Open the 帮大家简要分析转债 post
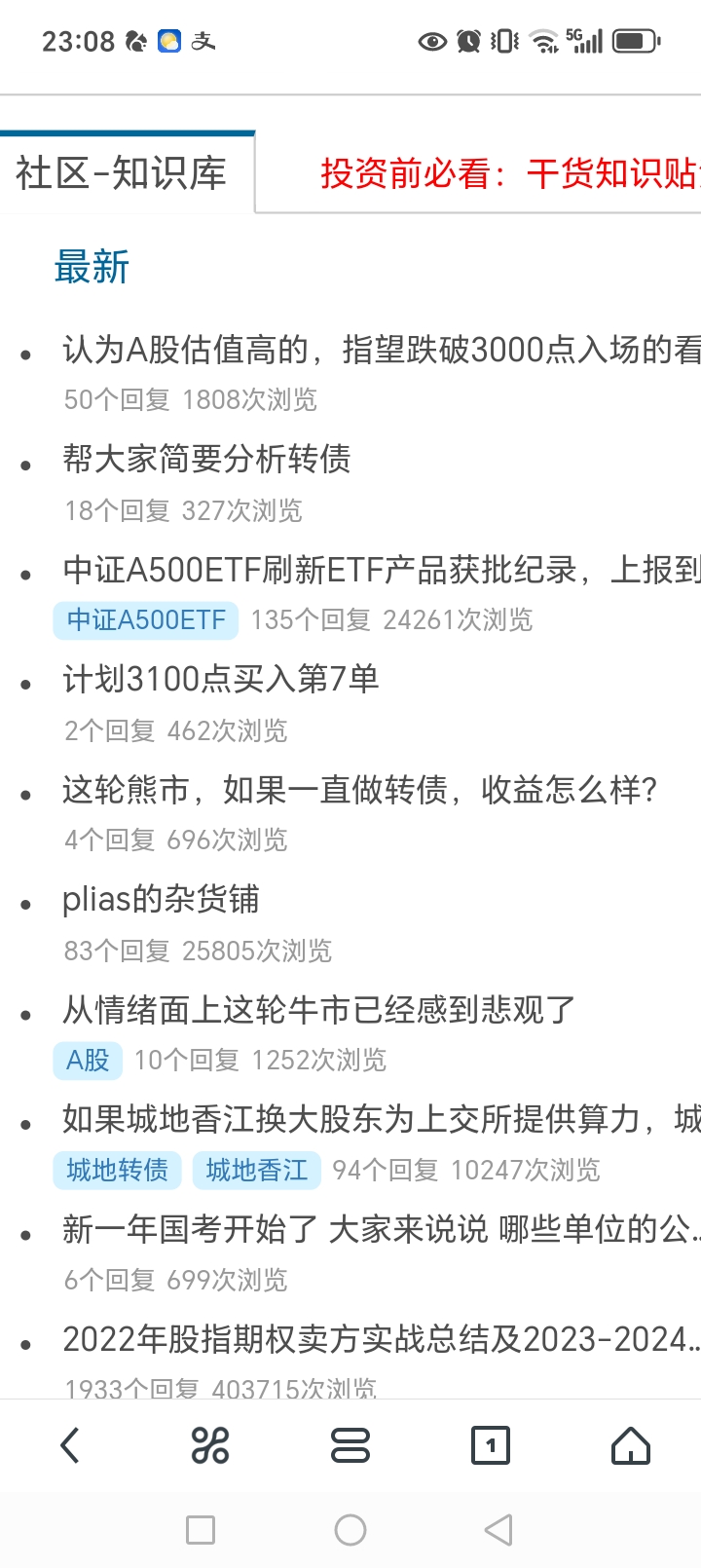701x1568 pixels. 206,459
